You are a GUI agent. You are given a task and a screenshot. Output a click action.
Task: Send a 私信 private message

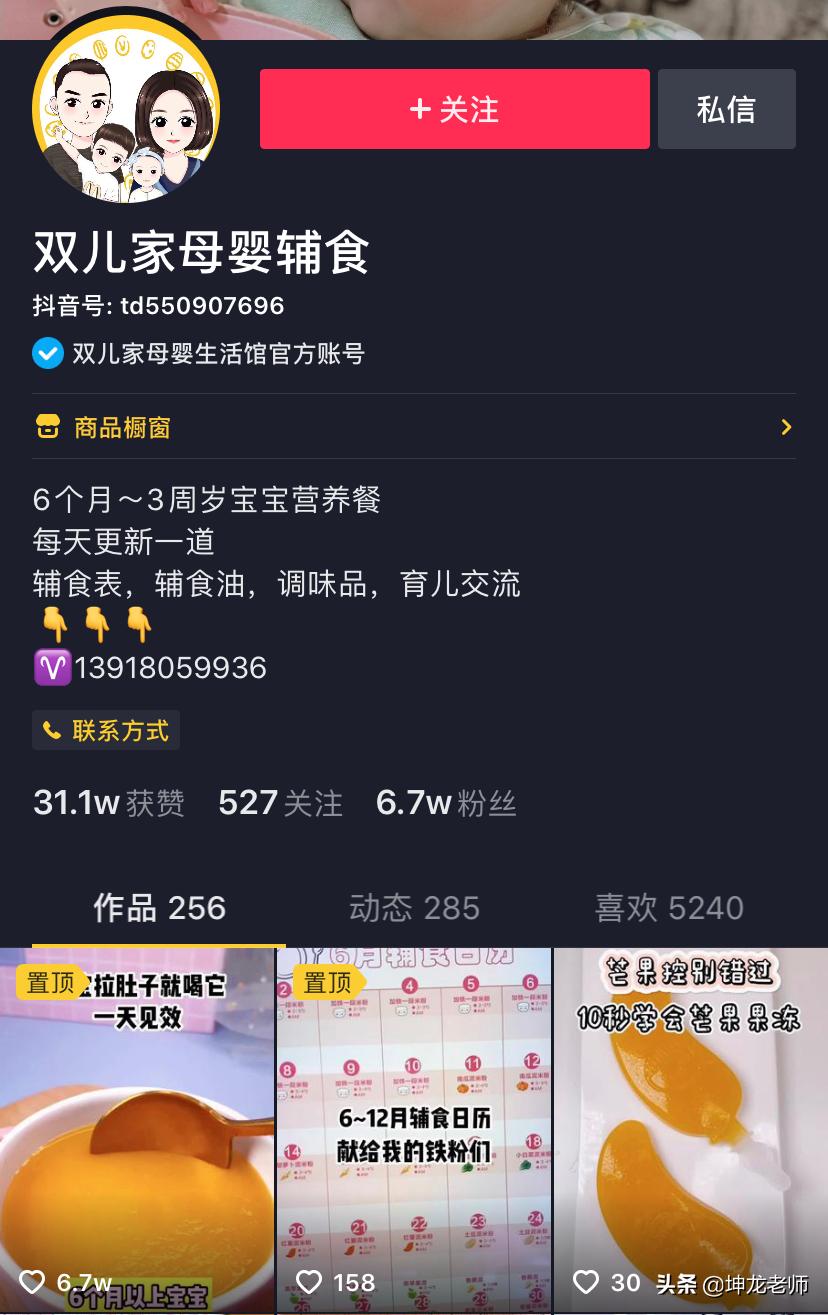click(727, 109)
